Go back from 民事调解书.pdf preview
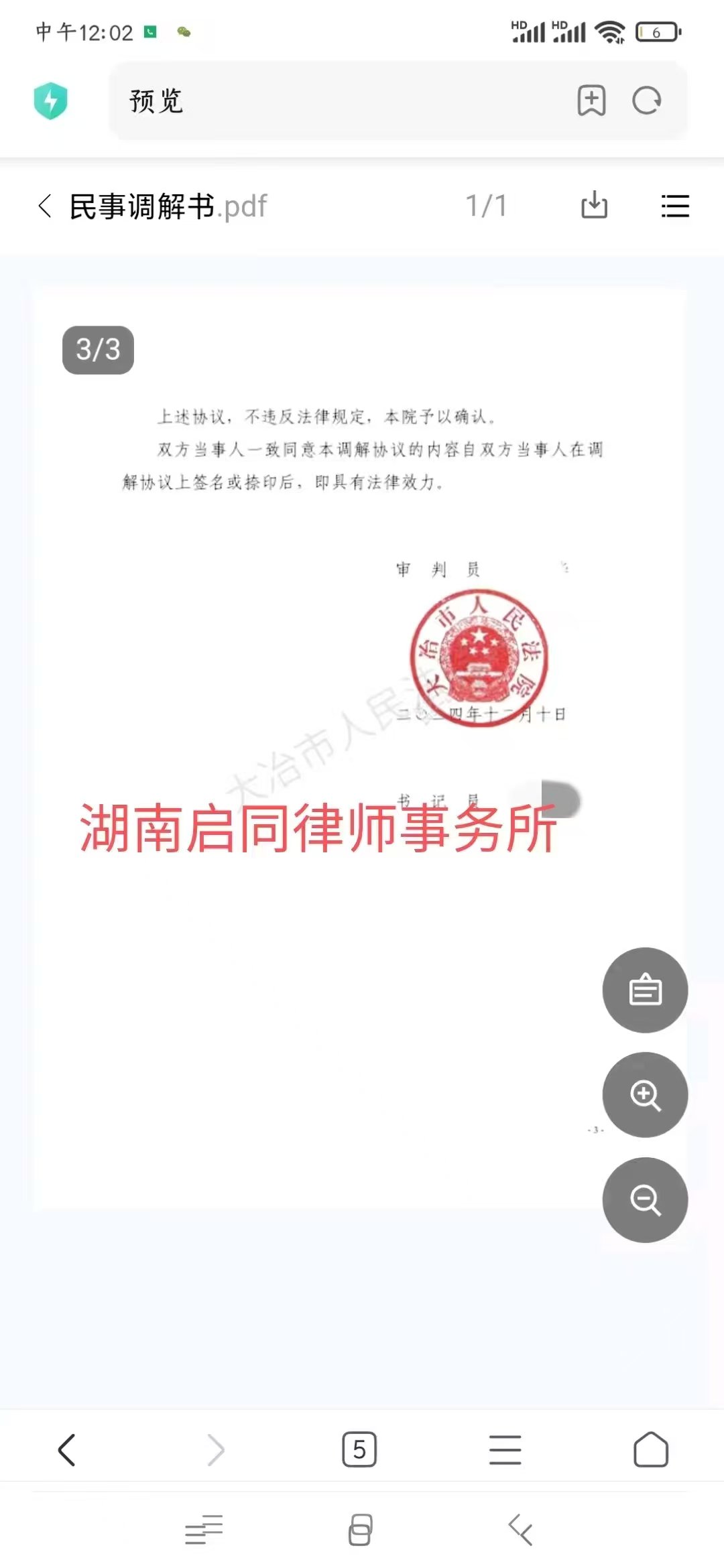 tap(45, 206)
